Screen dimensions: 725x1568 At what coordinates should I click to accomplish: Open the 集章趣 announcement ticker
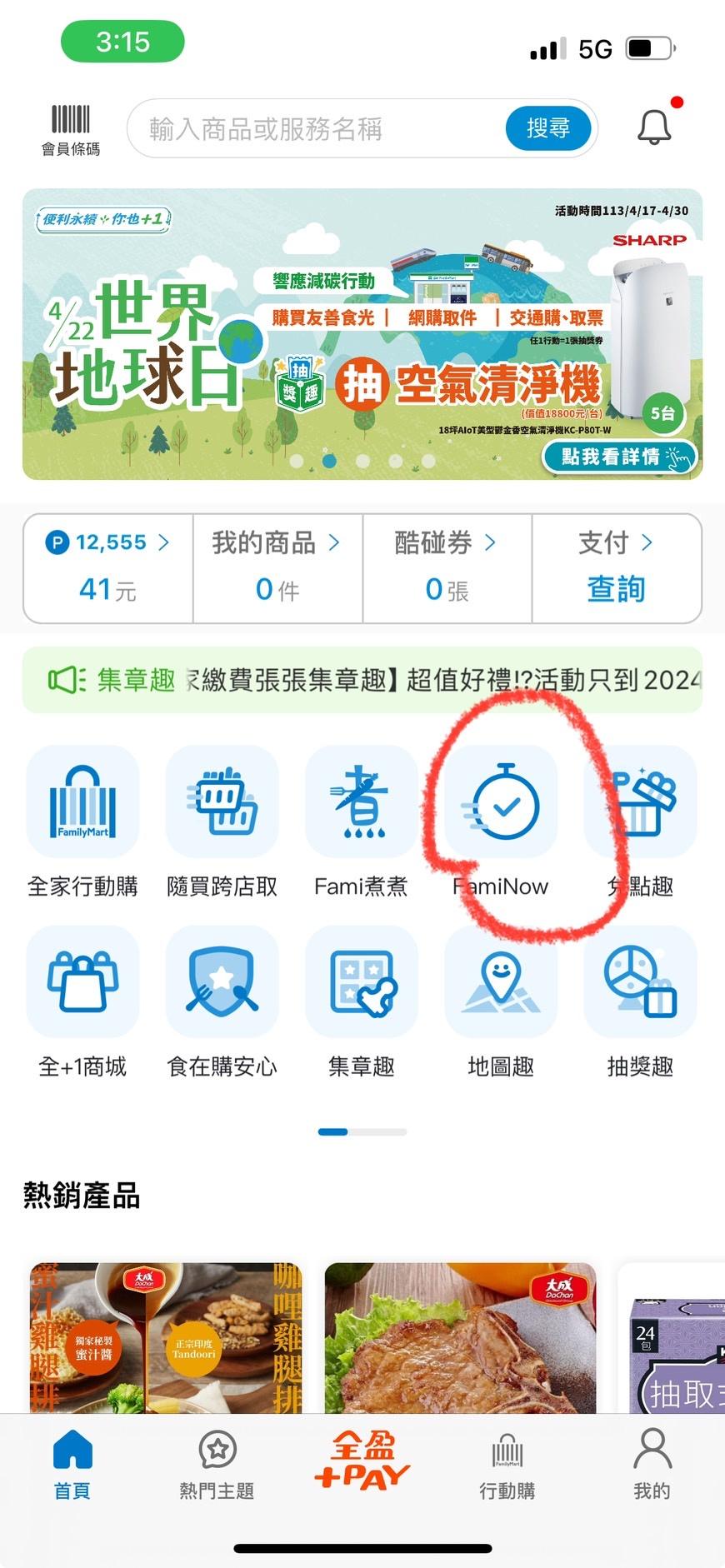pos(362,680)
